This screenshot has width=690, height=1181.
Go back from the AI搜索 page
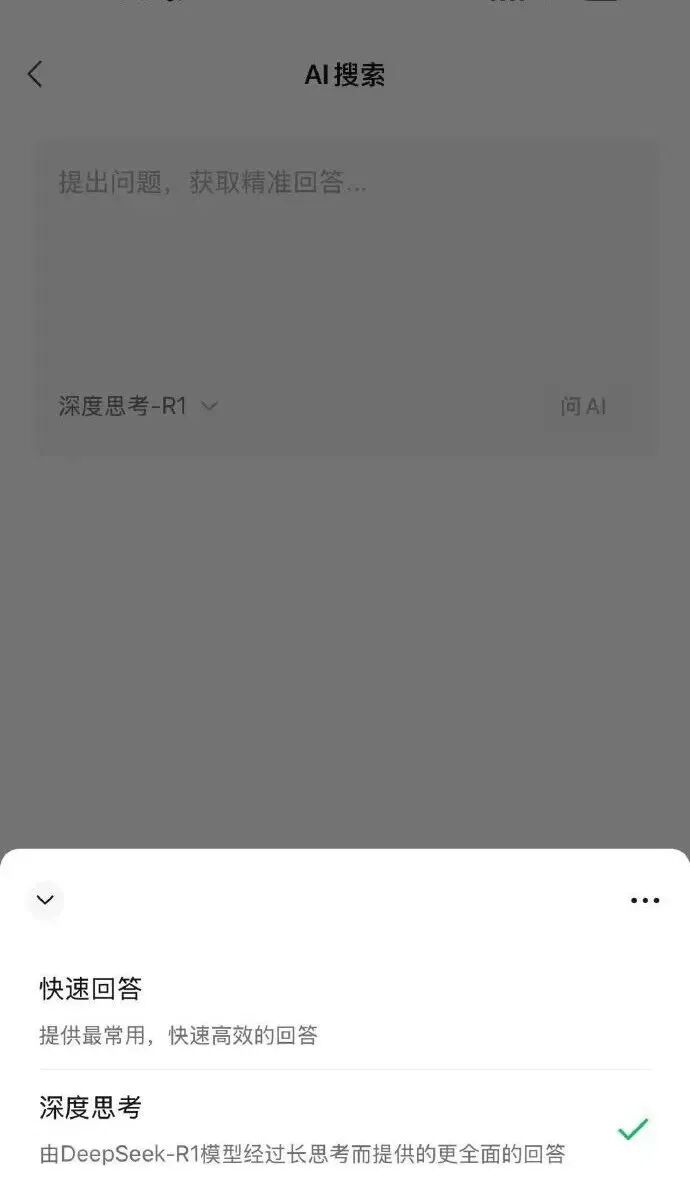coord(35,74)
